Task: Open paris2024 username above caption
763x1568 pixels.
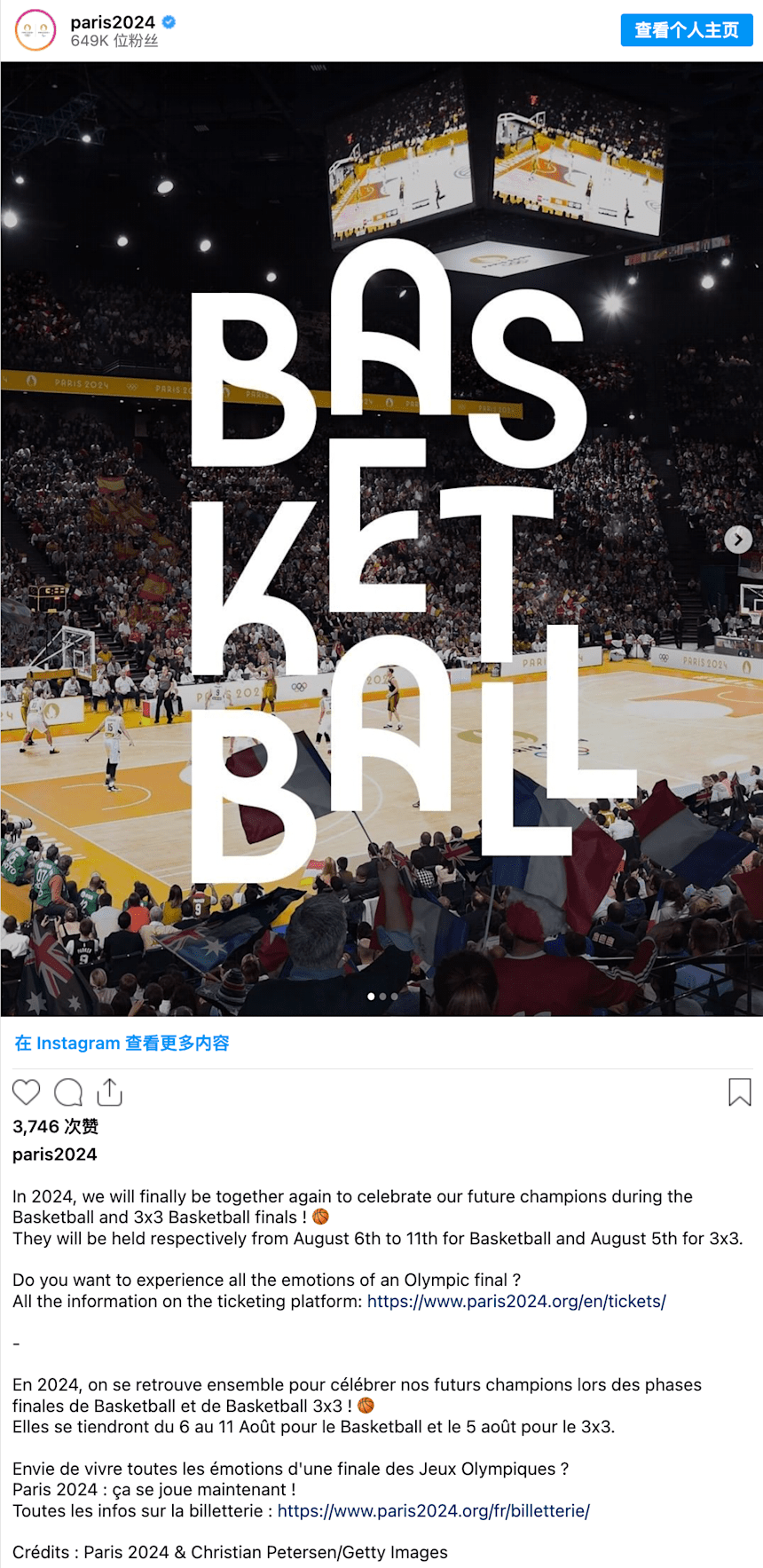Action: coord(55,1154)
